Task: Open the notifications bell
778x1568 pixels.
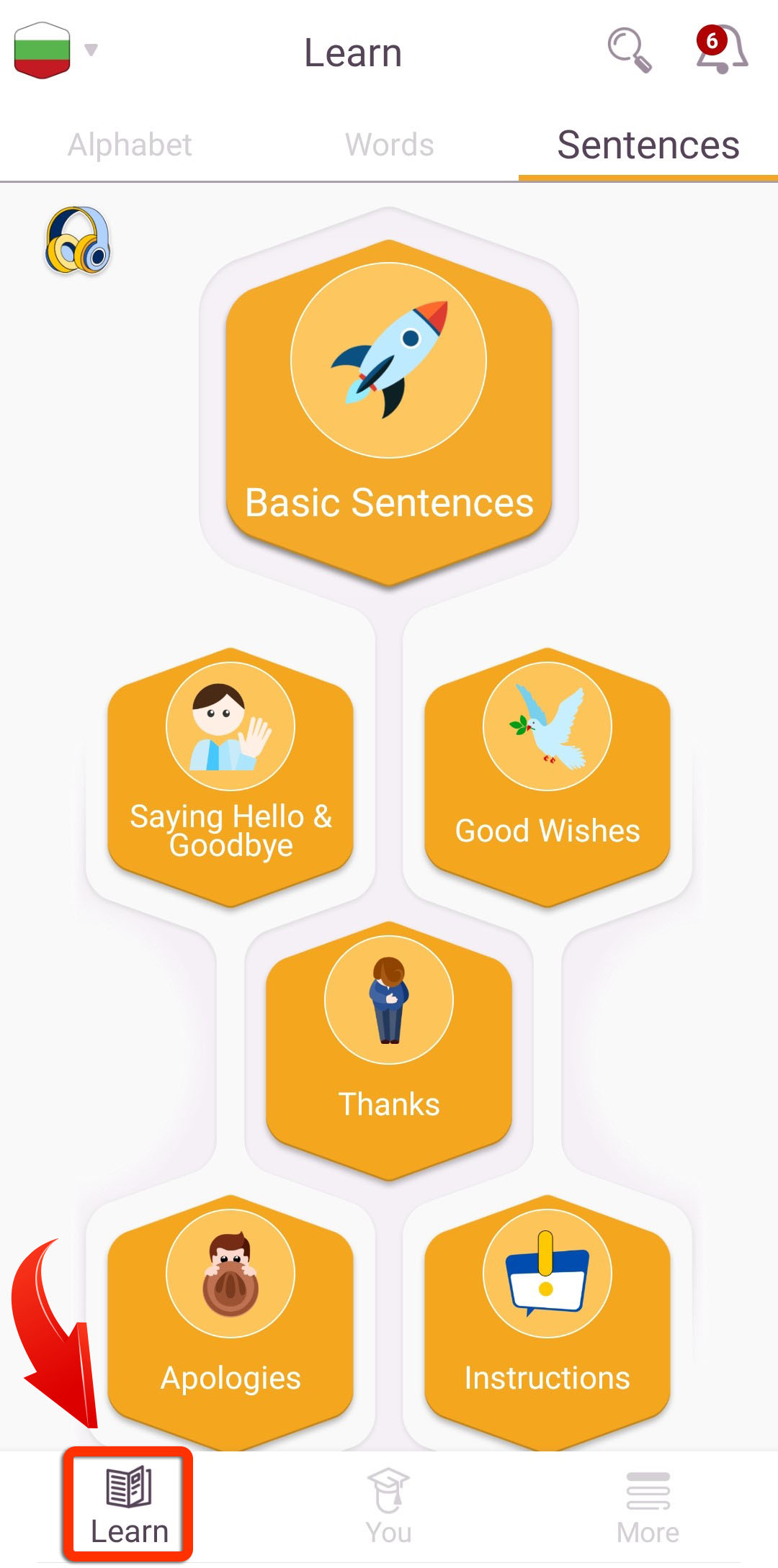Action: point(721,50)
